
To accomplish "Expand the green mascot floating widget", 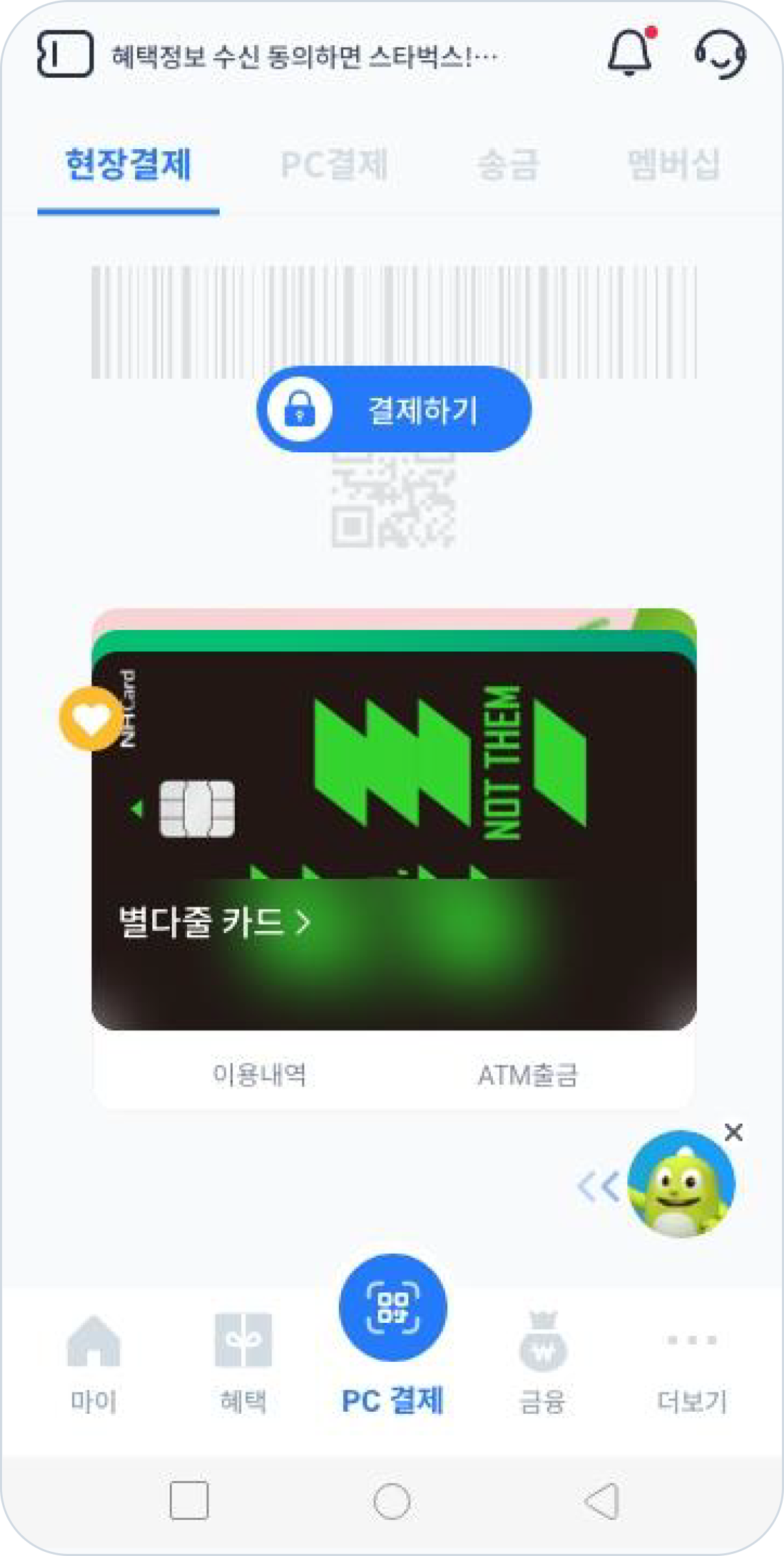I will pos(681,1184).
